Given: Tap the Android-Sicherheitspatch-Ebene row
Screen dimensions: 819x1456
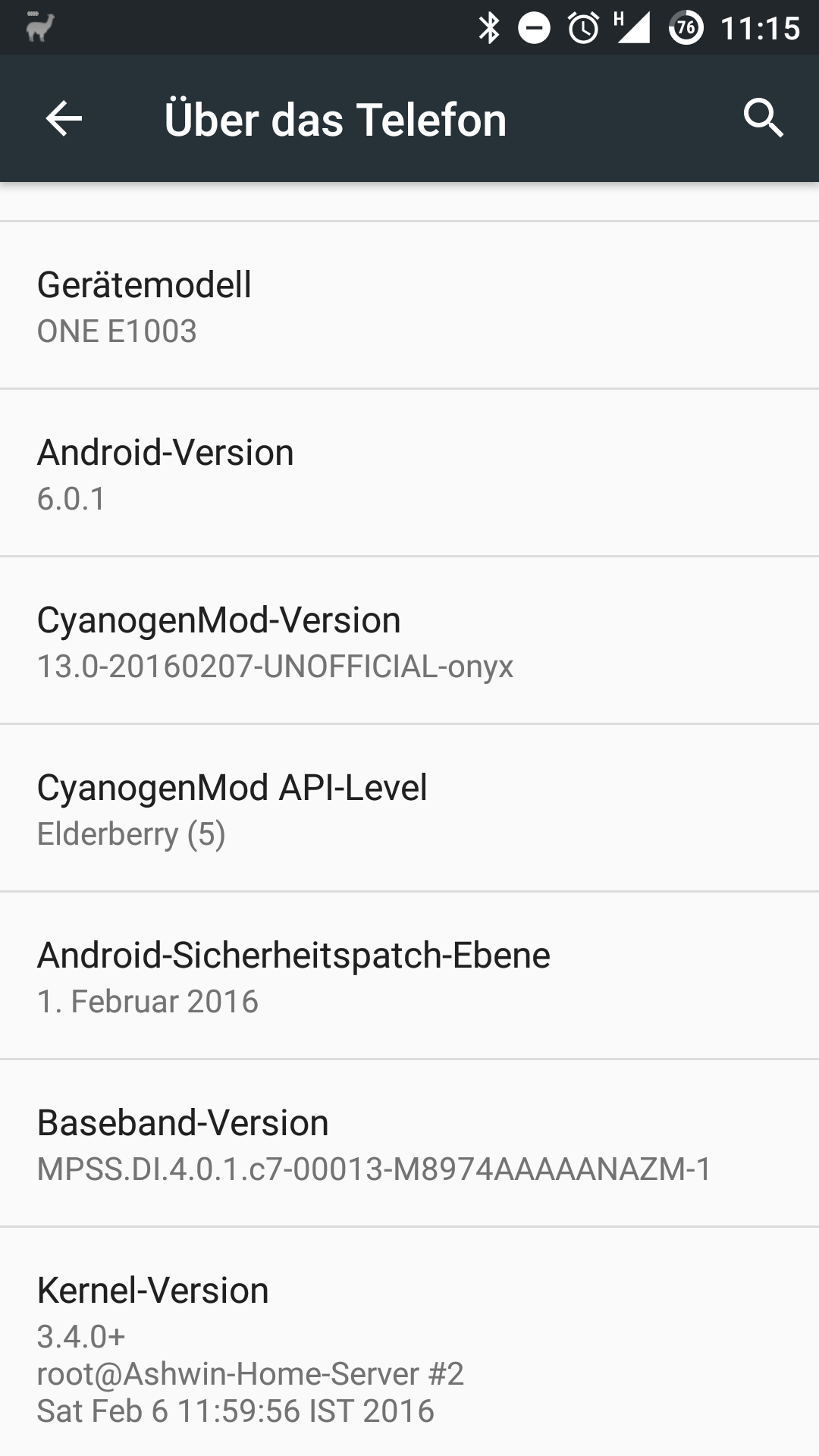Looking at the screenshot, I should point(409,976).
